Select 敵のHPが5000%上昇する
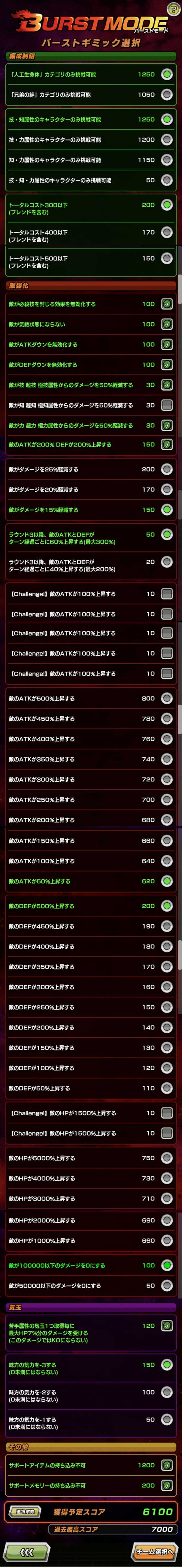 pyautogui.click(x=166, y=1158)
